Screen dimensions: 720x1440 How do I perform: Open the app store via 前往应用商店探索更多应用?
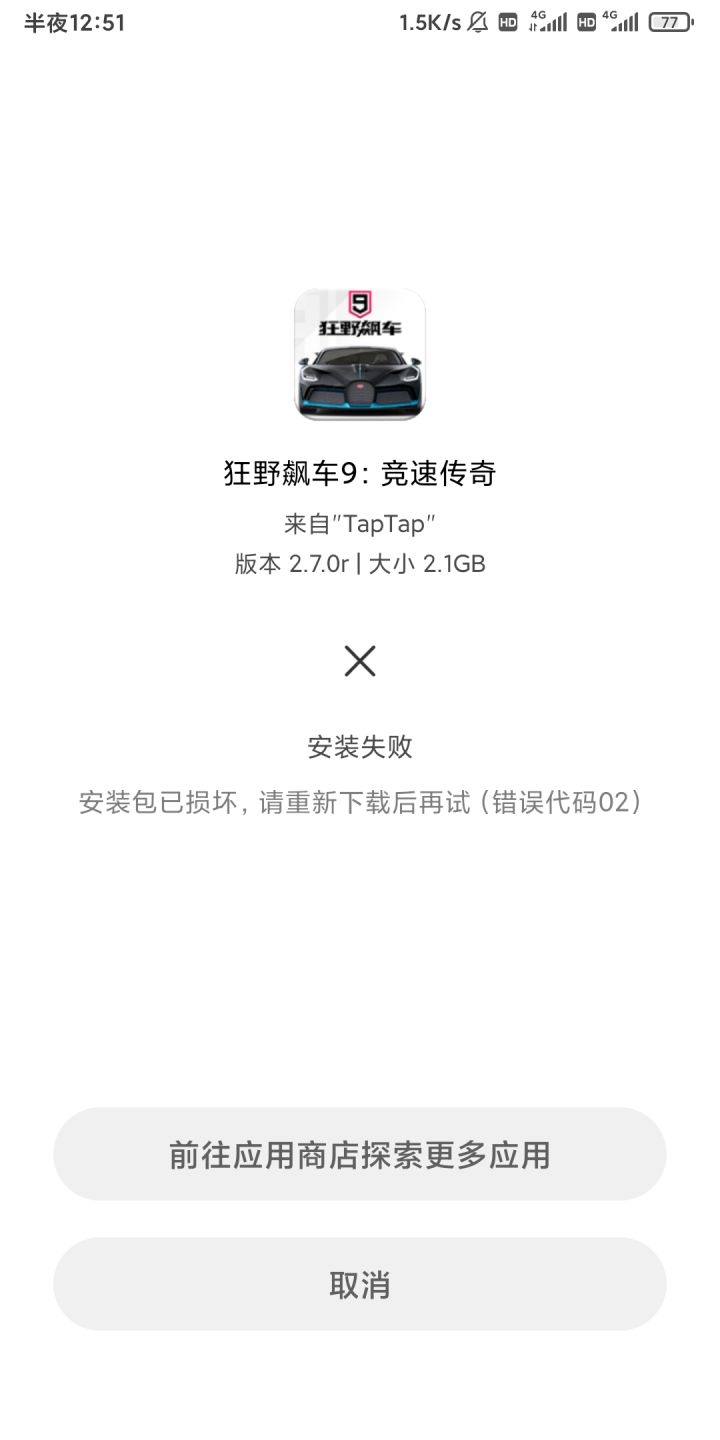[360, 1155]
